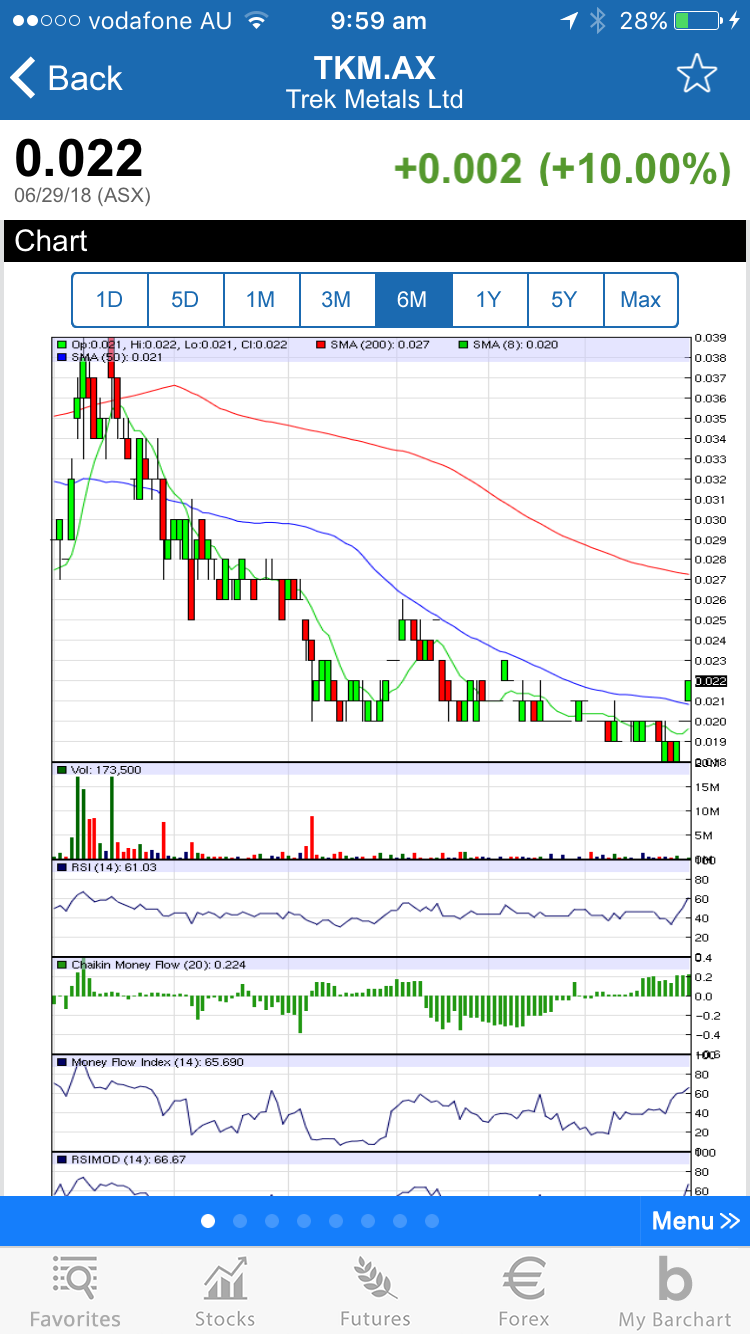The image size is (750, 1334).
Task: Open the Menu button
Action: 695,1221
